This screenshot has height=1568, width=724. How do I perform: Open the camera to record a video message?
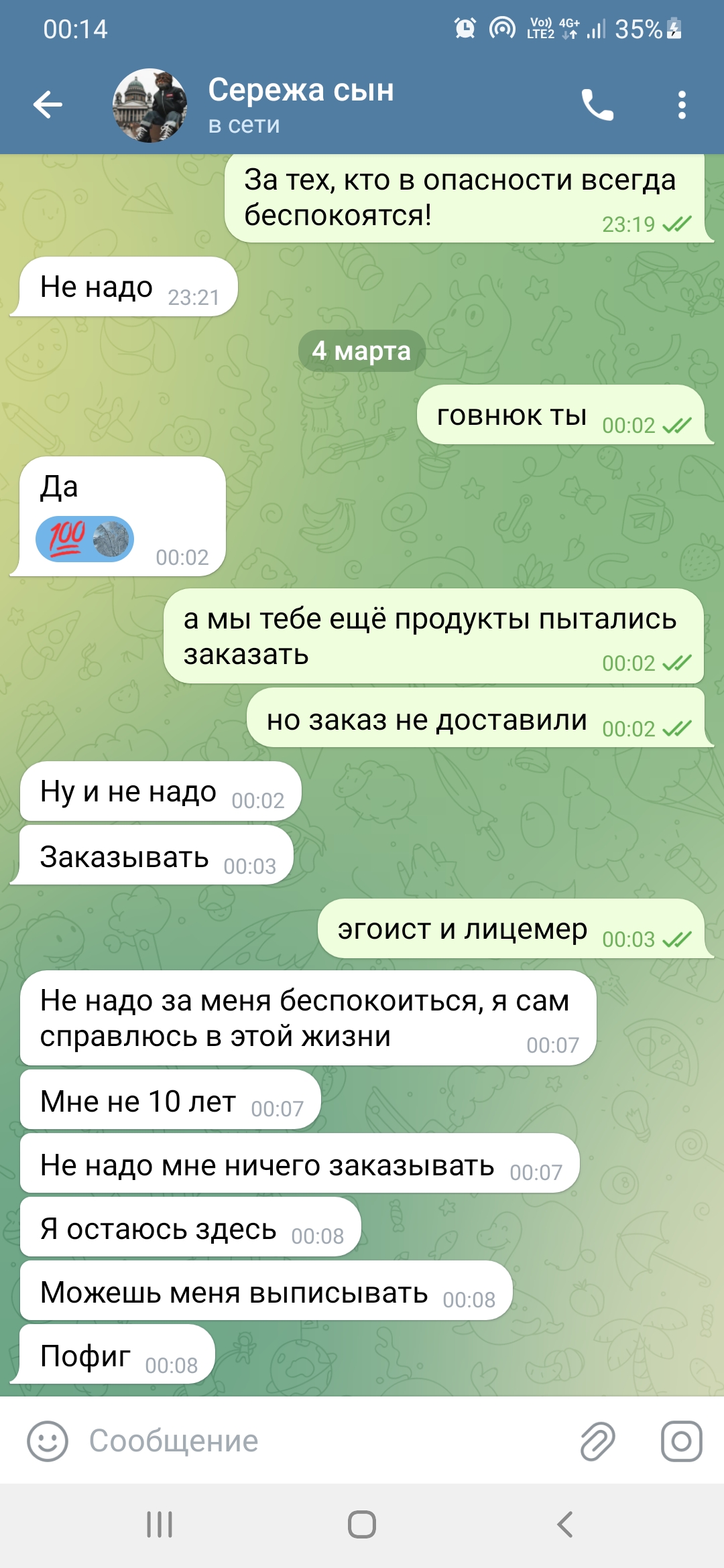tap(682, 1441)
